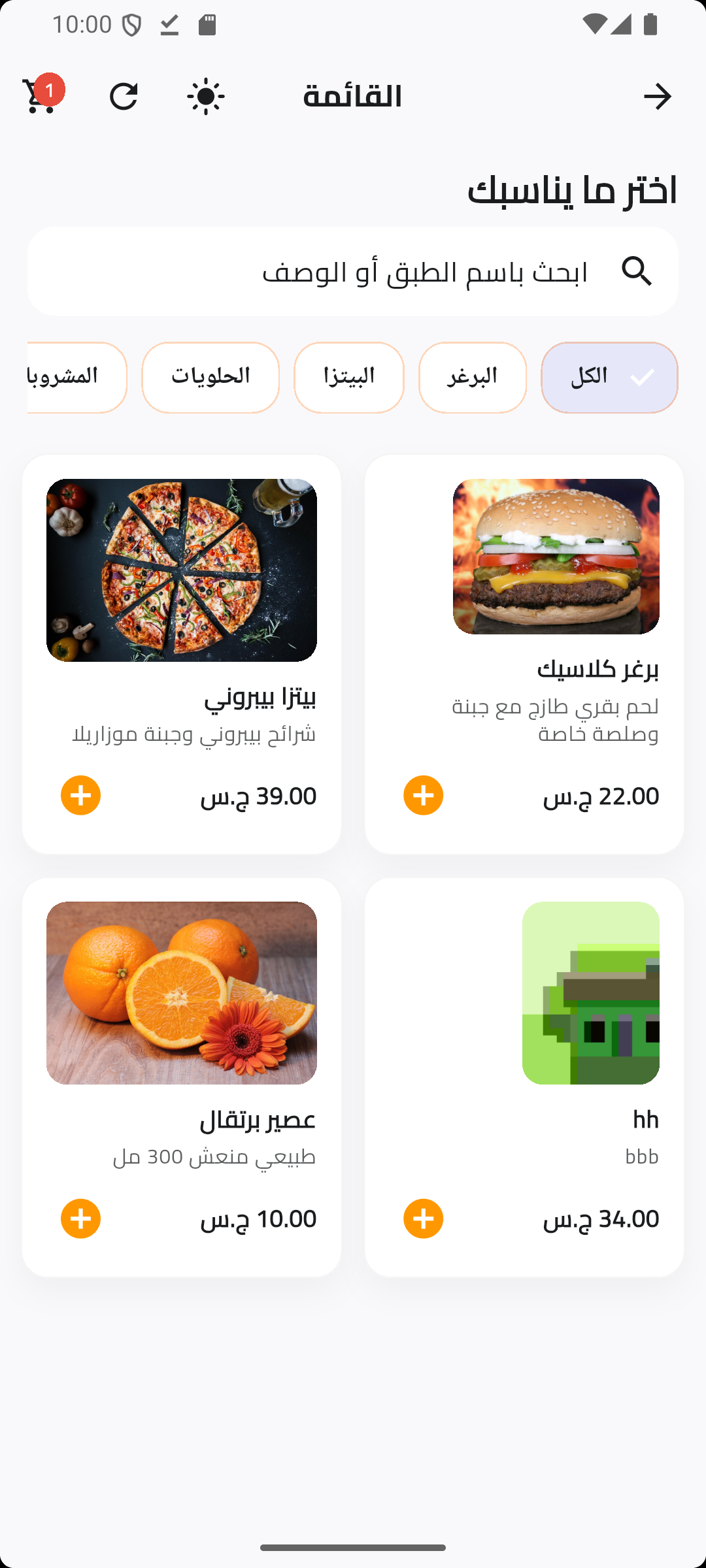The height and width of the screenshot is (1568, 706).
Task: Add the hh item to cart
Action: point(424,1218)
